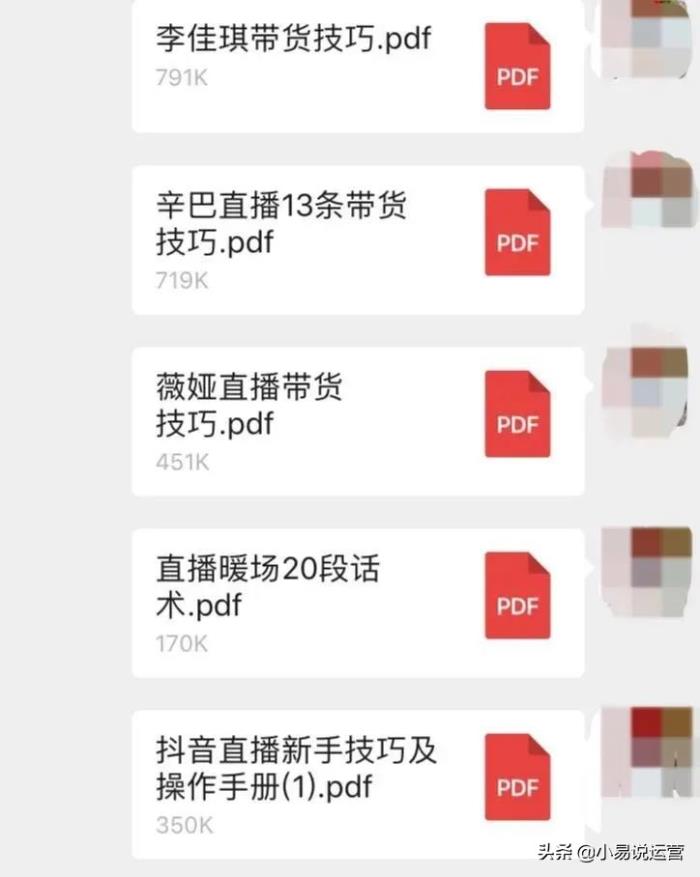Open 辛巴直播13条带货技巧.pdf
Screen dimensions: 700x877
click(x=356, y=240)
